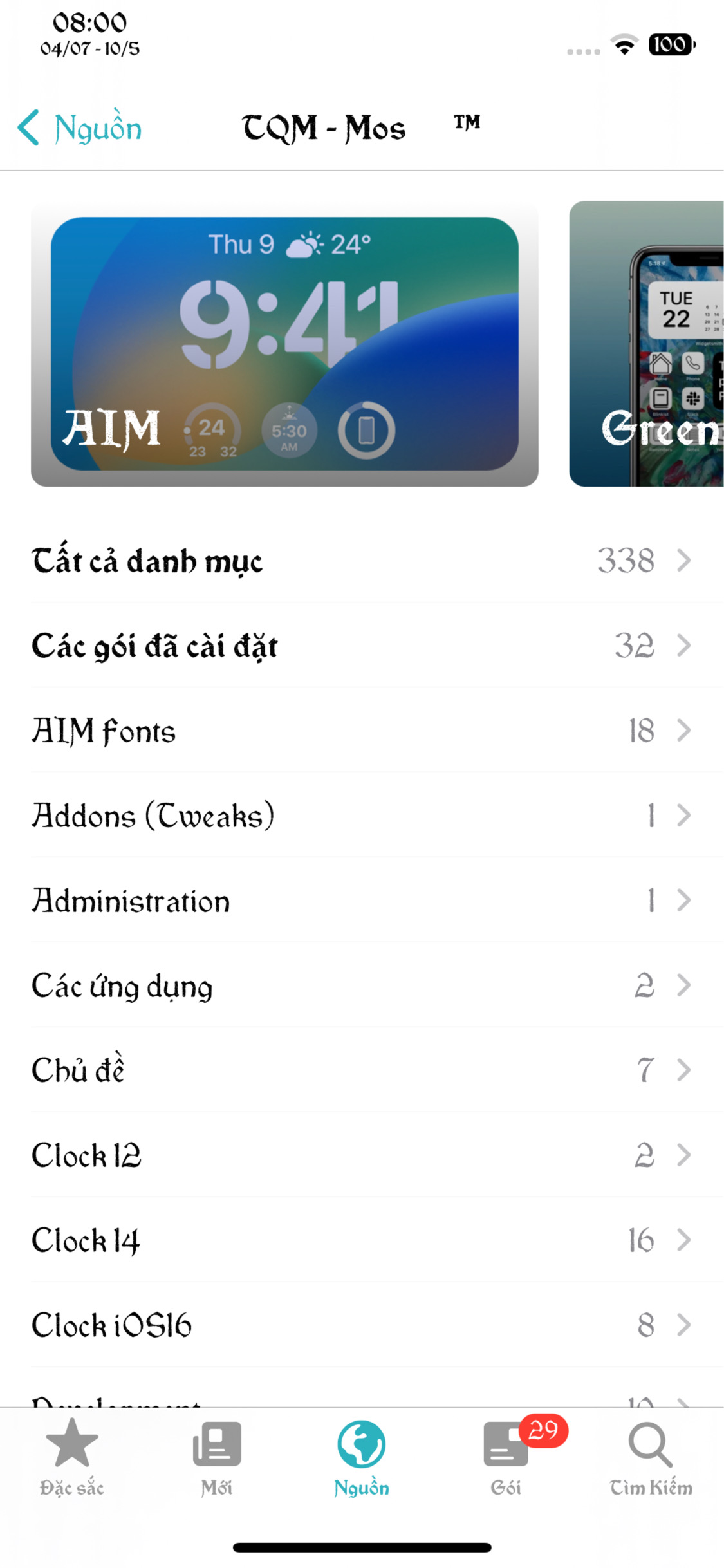Open Tất cả danh mục list
Viewport: 724px width, 1568px height.
tap(360, 560)
